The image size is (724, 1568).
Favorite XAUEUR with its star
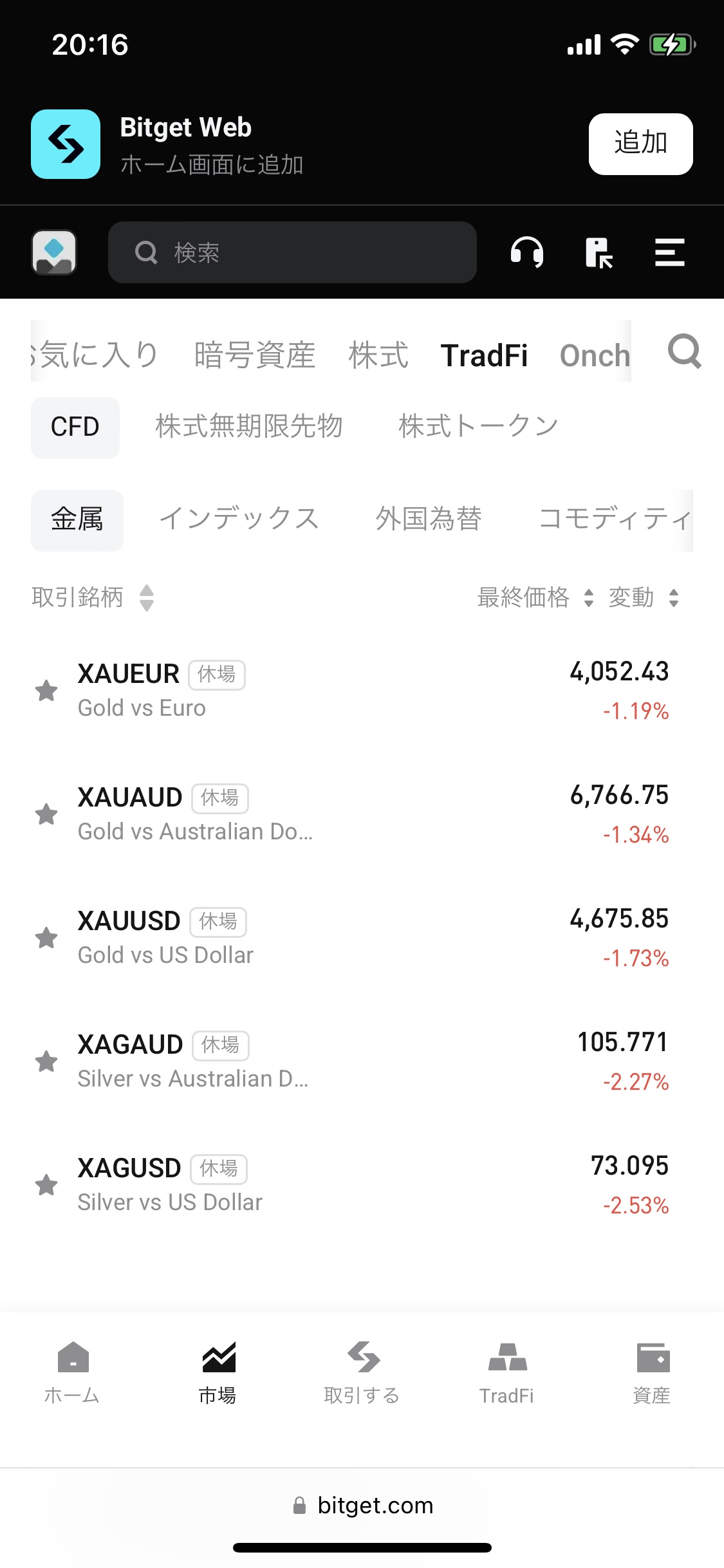(x=46, y=691)
